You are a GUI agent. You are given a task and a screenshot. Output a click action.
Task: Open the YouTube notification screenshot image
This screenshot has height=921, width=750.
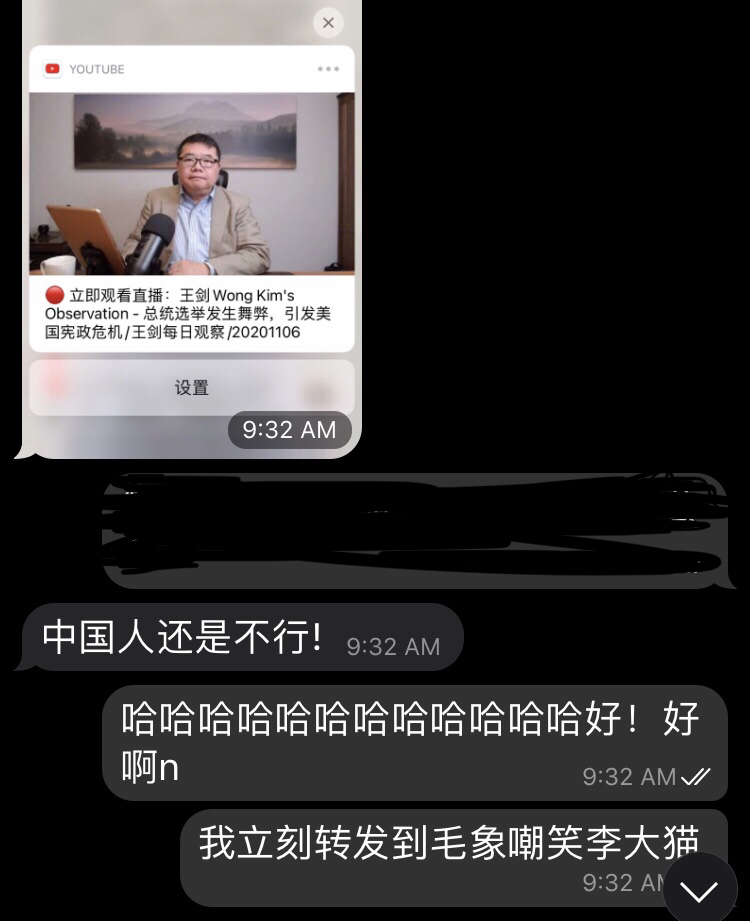(191, 220)
